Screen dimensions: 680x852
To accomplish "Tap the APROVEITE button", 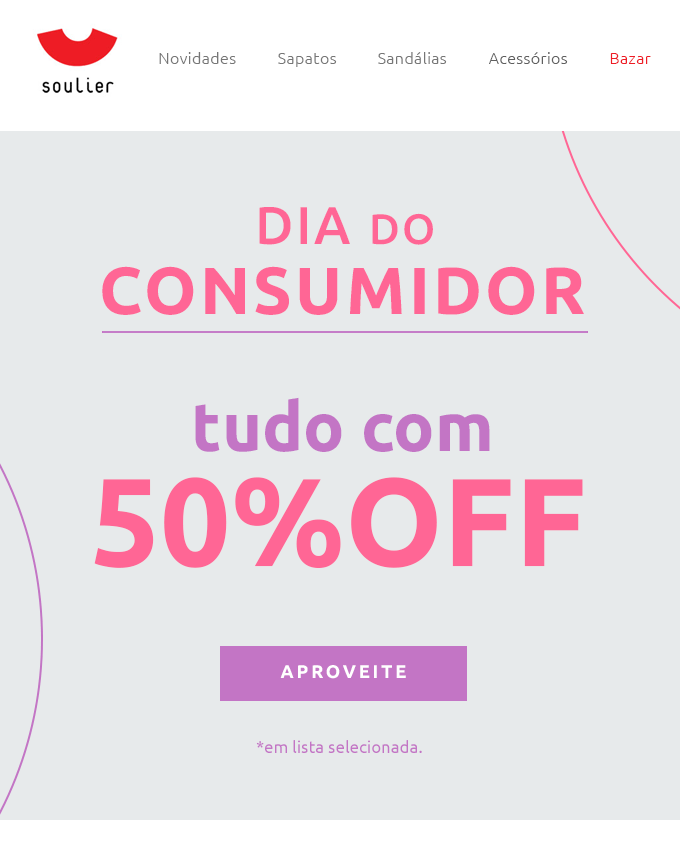I will [343, 673].
